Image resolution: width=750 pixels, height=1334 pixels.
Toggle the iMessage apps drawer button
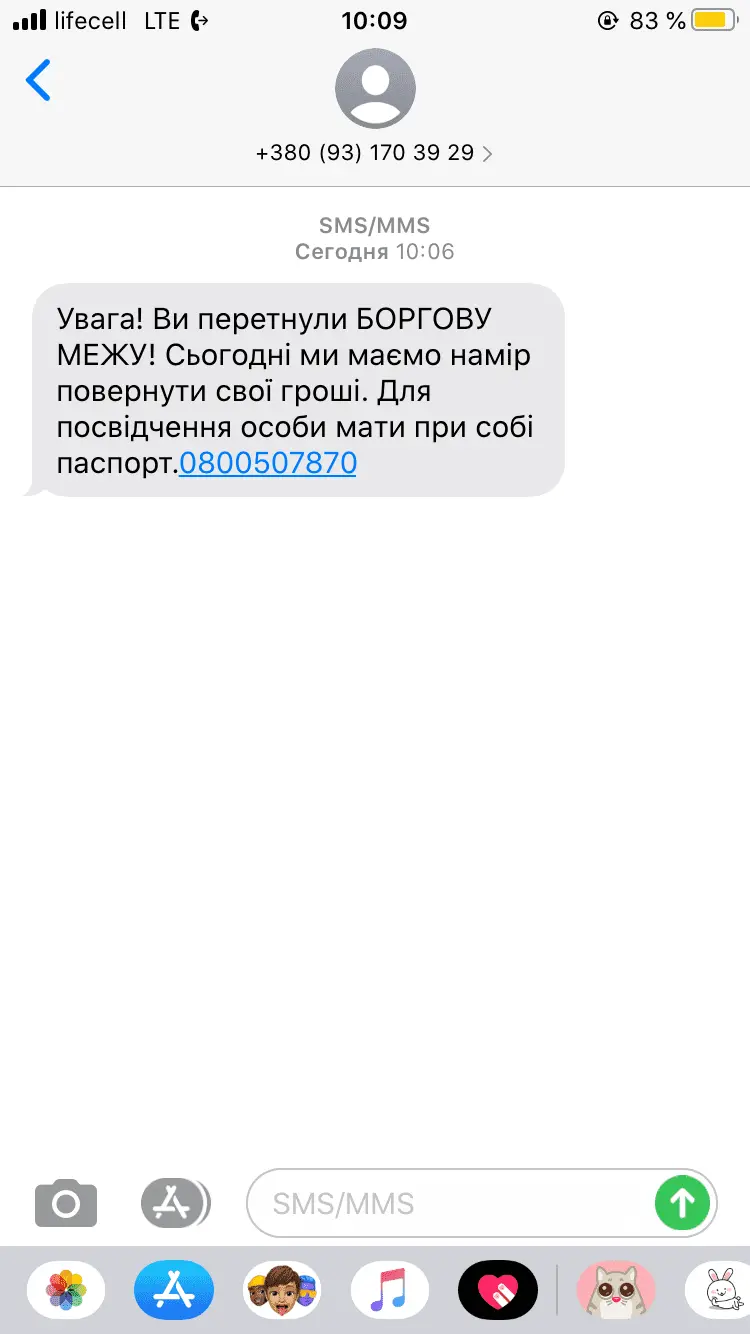(175, 1203)
